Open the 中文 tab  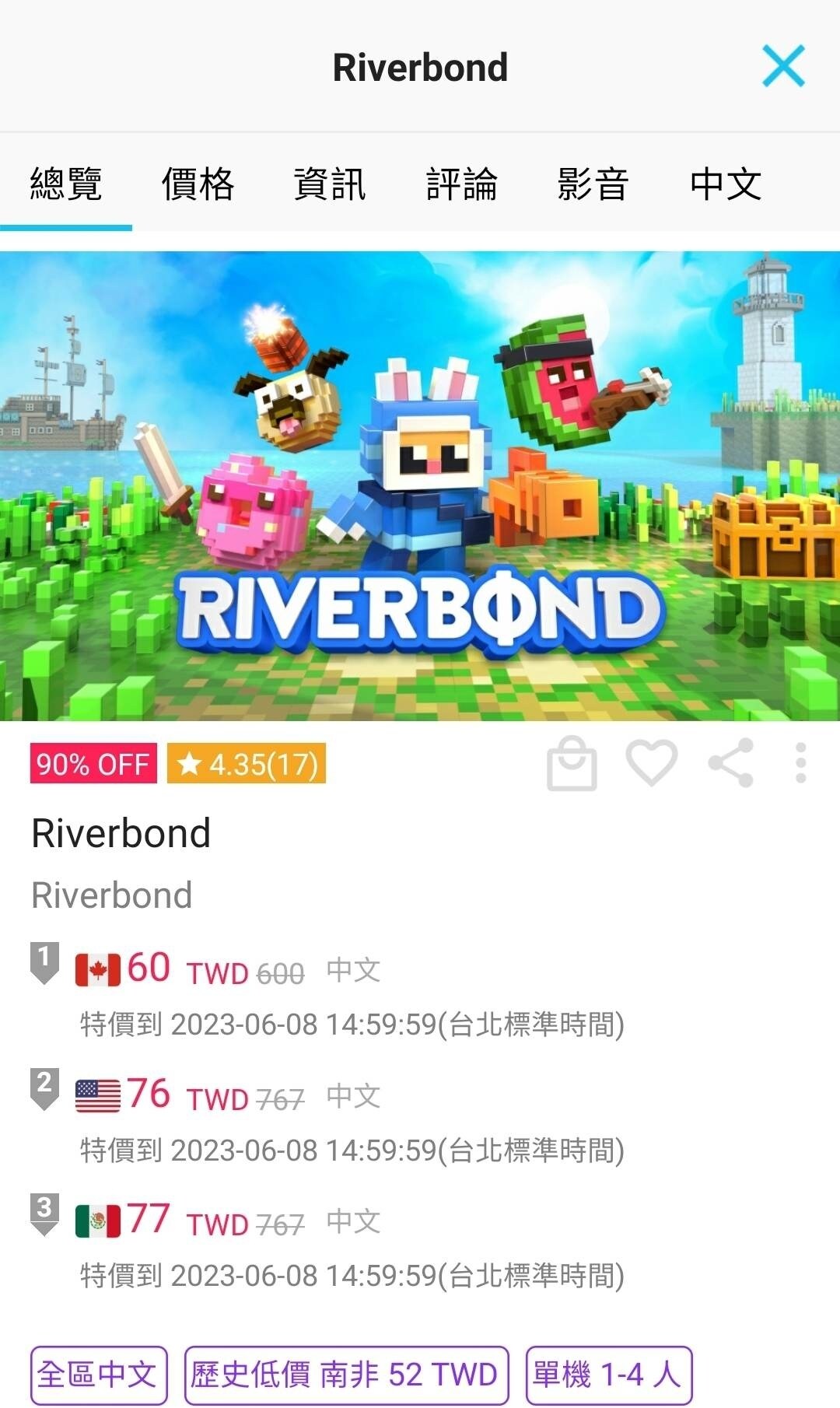(x=725, y=184)
